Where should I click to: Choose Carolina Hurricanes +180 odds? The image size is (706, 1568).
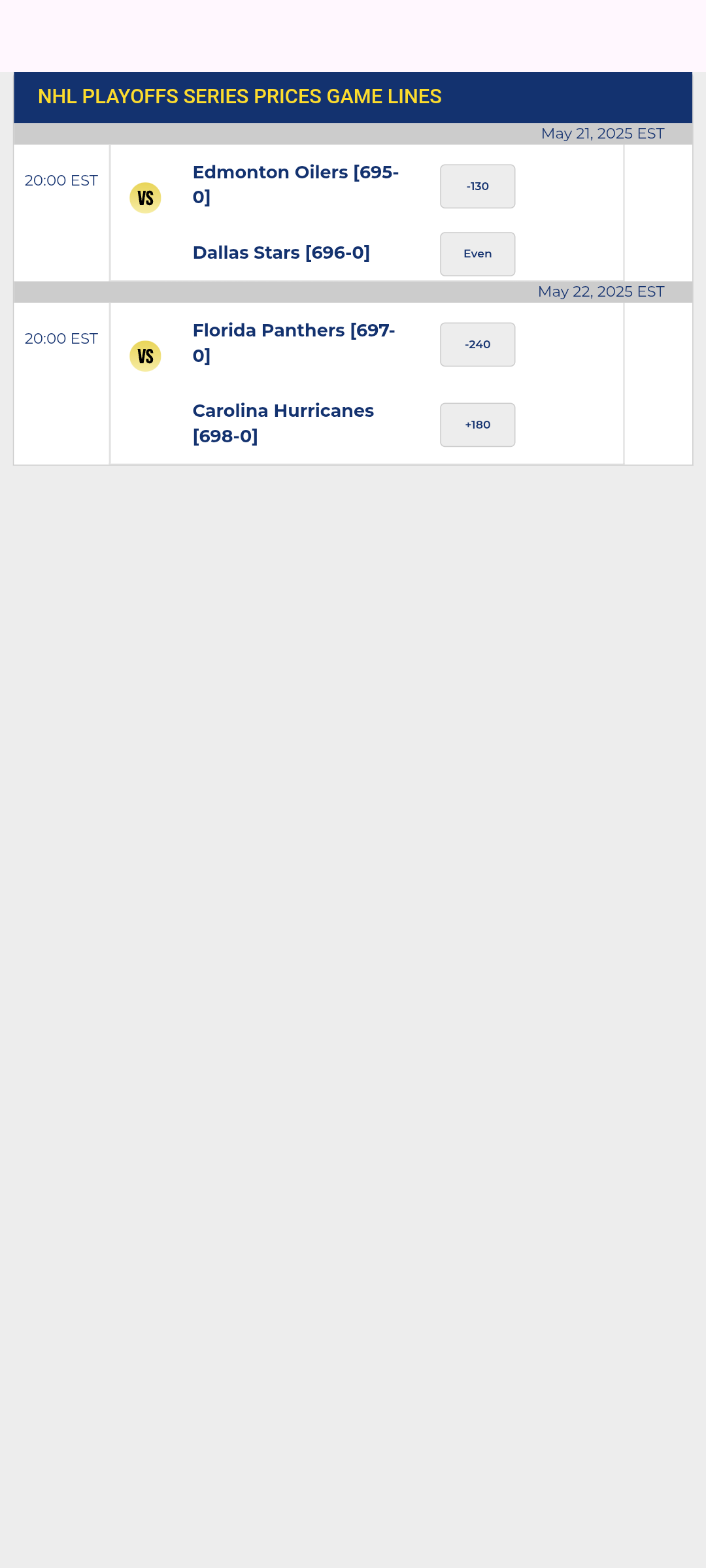tap(477, 425)
